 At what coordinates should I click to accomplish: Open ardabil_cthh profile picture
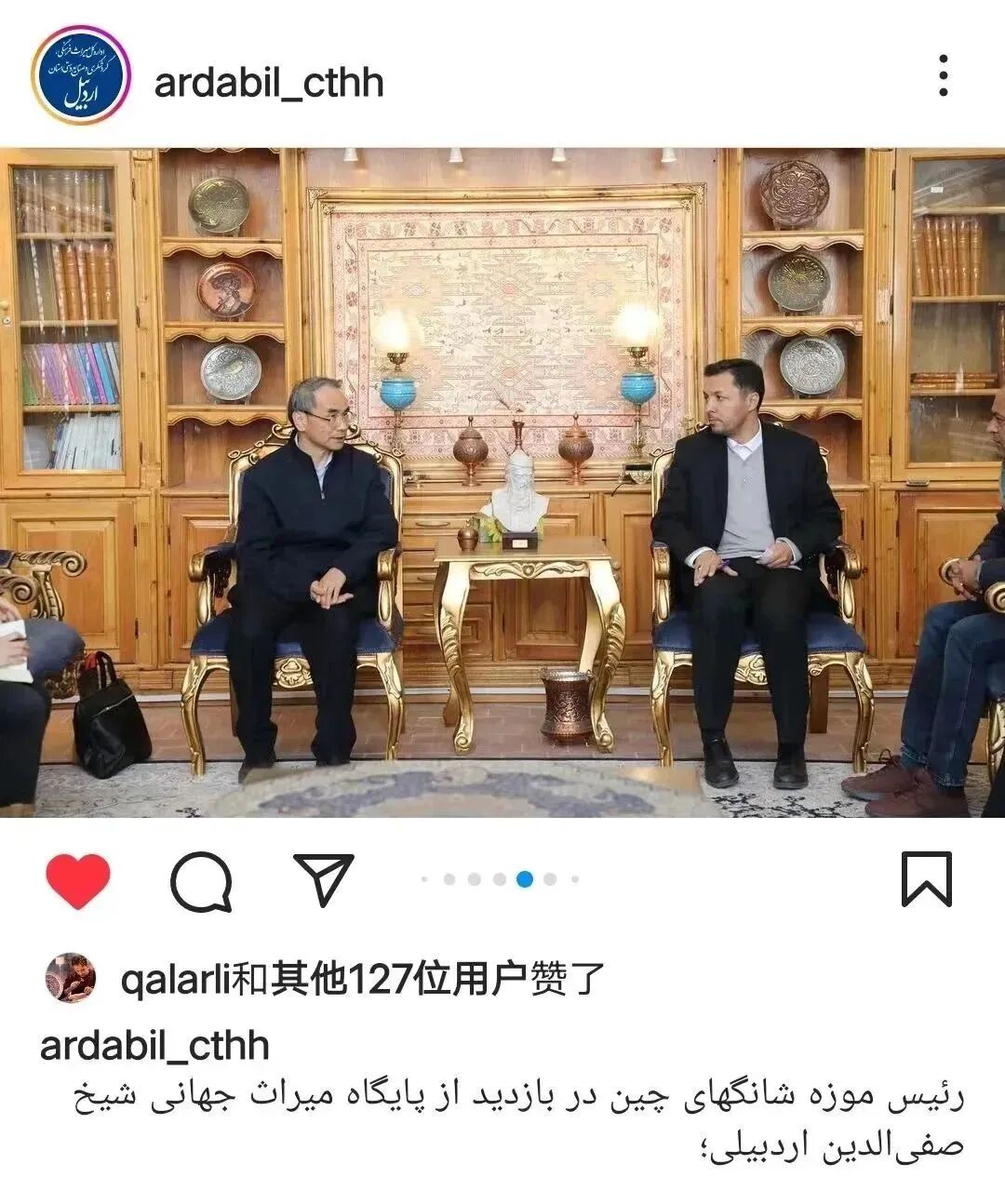[x=81, y=75]
